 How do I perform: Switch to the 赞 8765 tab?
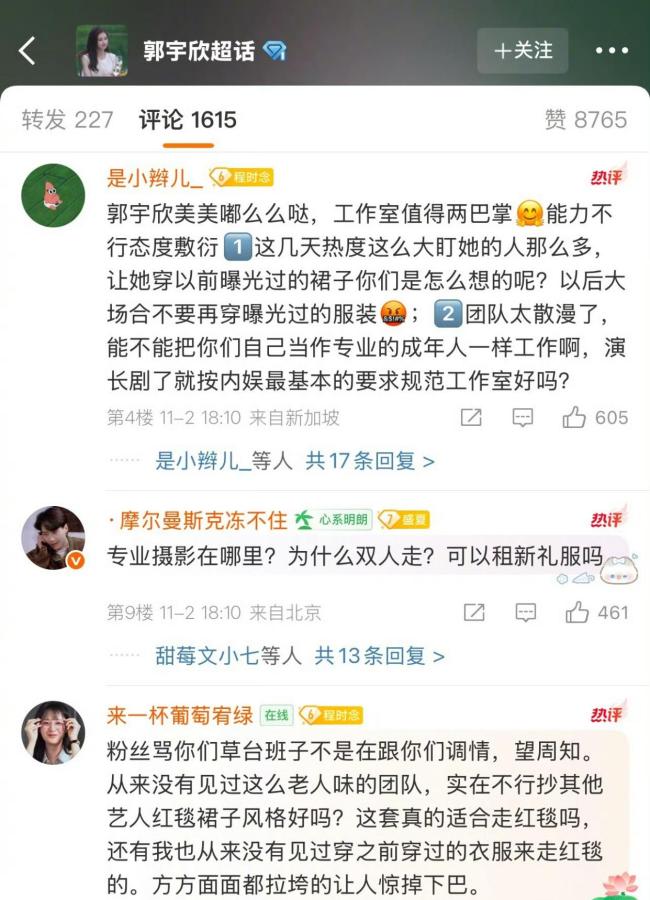pos(585,120)
